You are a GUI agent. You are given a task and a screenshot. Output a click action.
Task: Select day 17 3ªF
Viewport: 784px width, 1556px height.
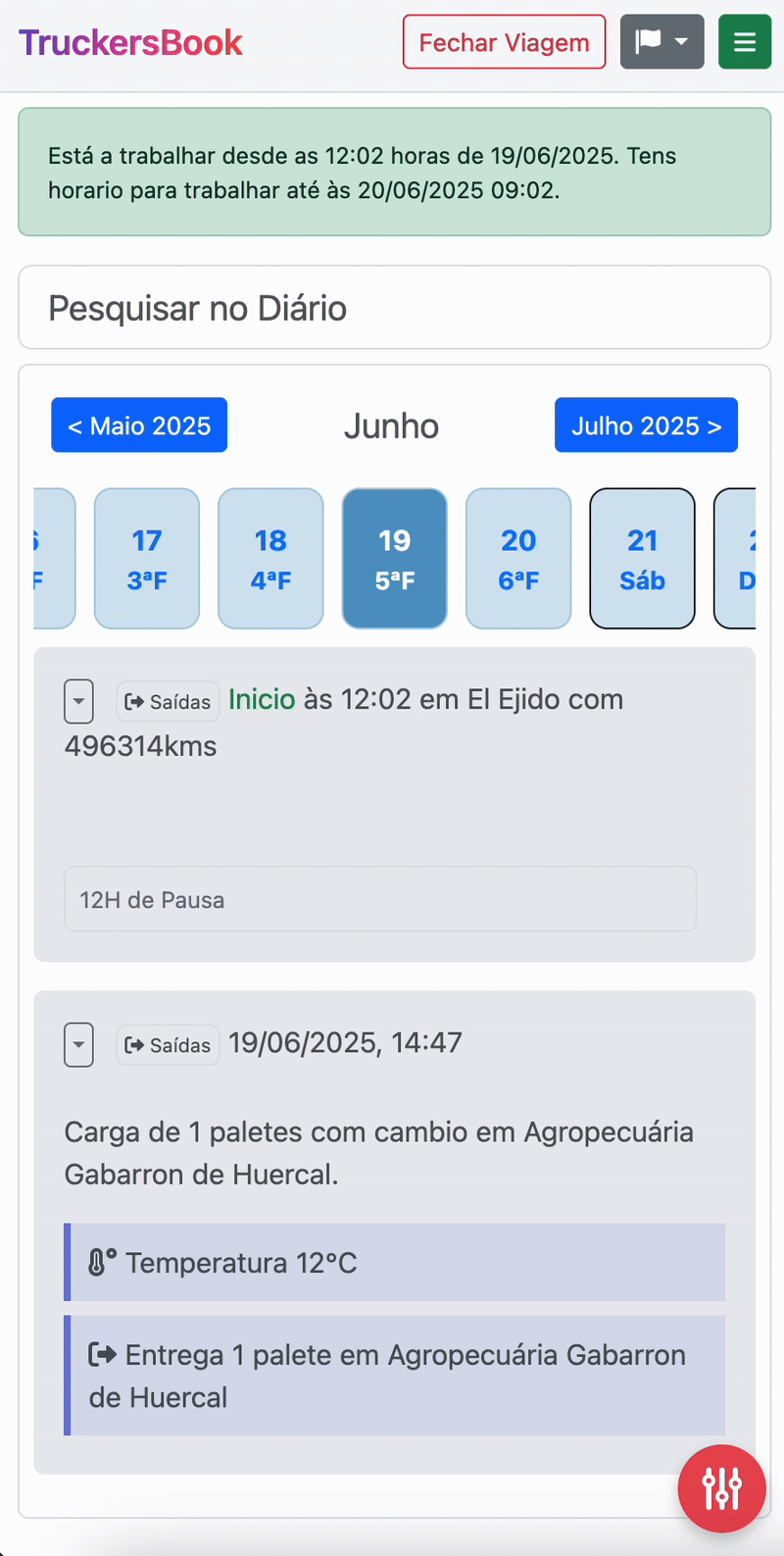147,559
